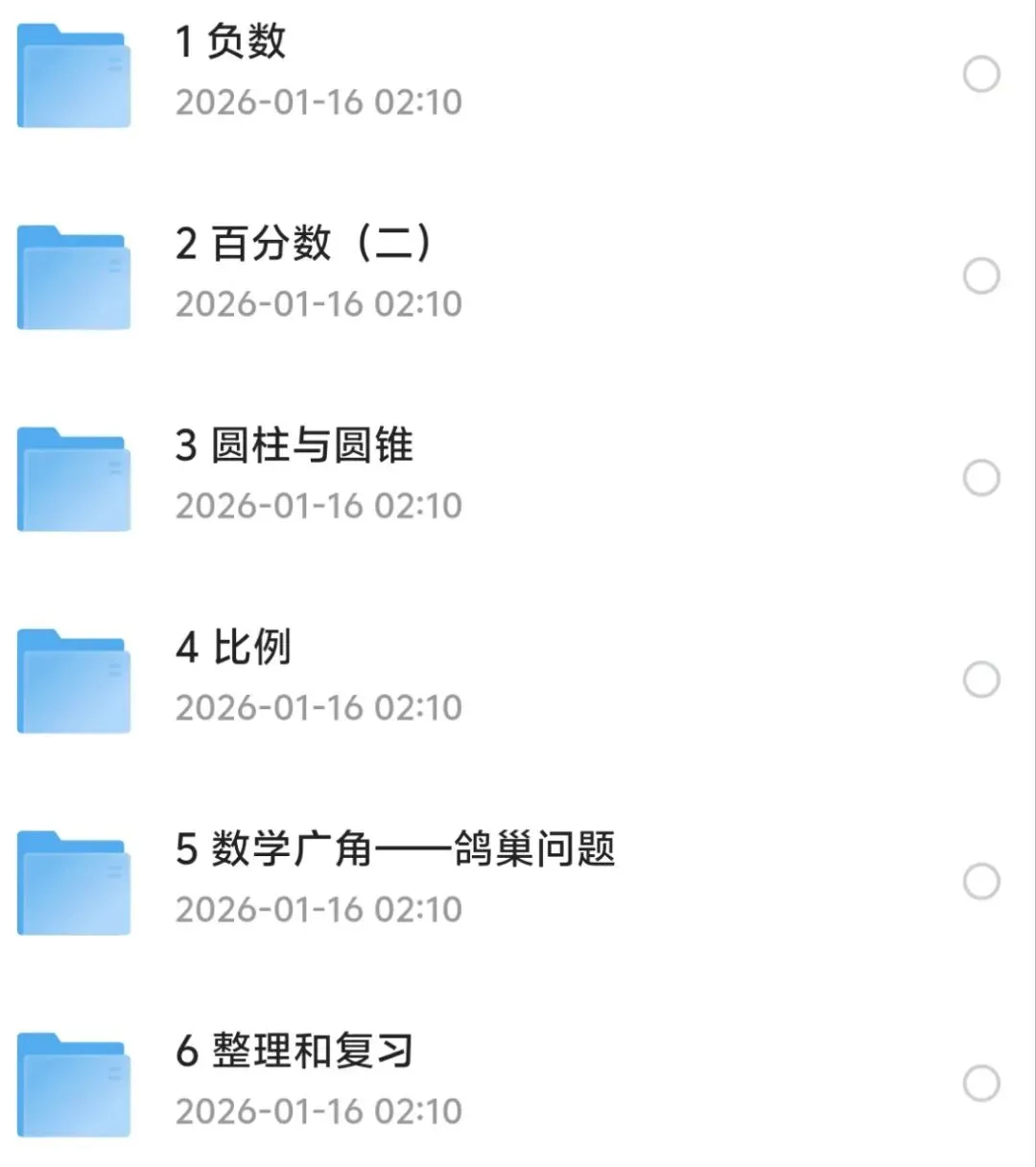Open the 3 圆柱与圆锥 folder
The width and height of the screenshot is (1036, 1167).
click(294, 446)
